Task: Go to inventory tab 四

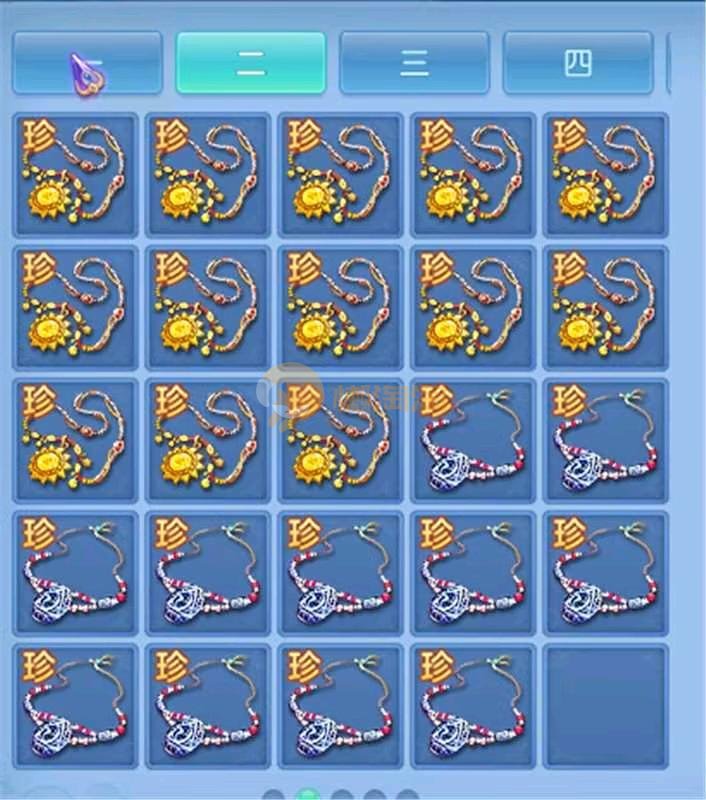Action: coord(577,64)
